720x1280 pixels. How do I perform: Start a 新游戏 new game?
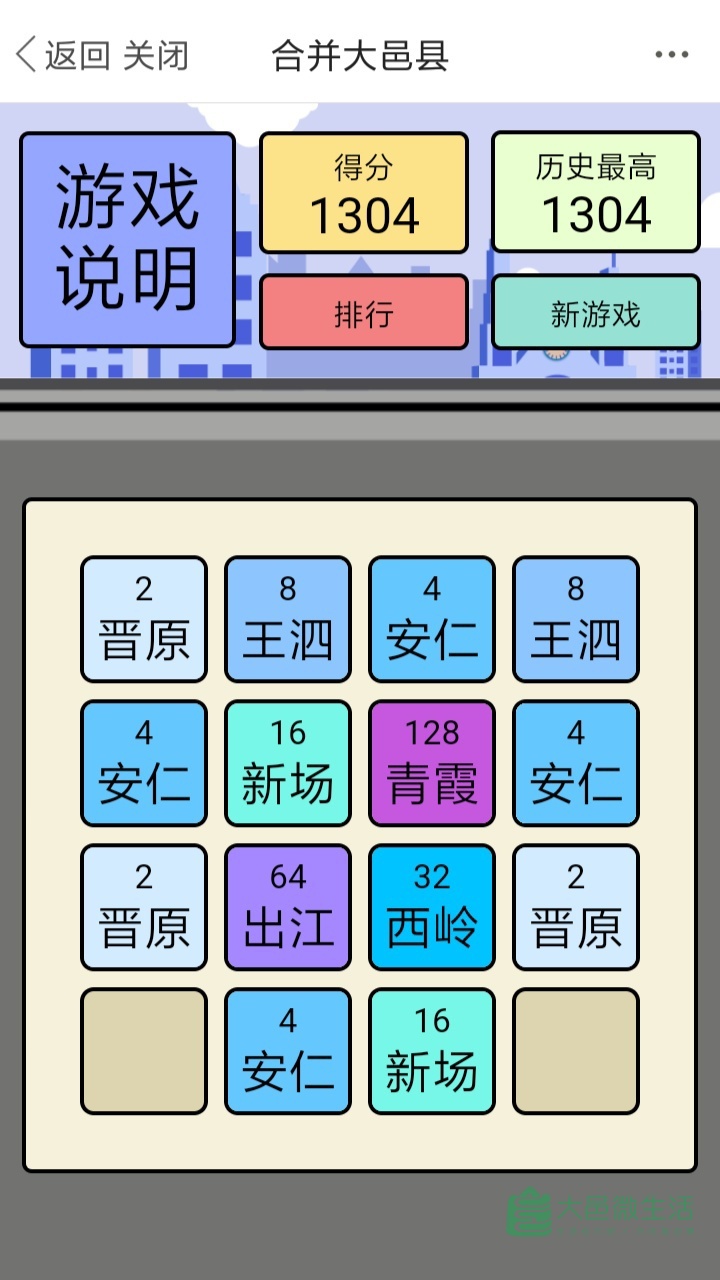(596, 313)
